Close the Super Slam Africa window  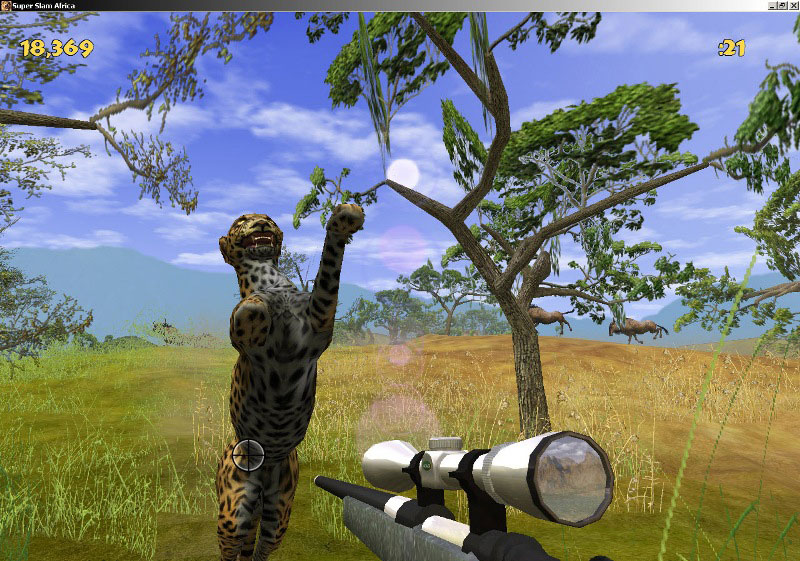[794, 5]
